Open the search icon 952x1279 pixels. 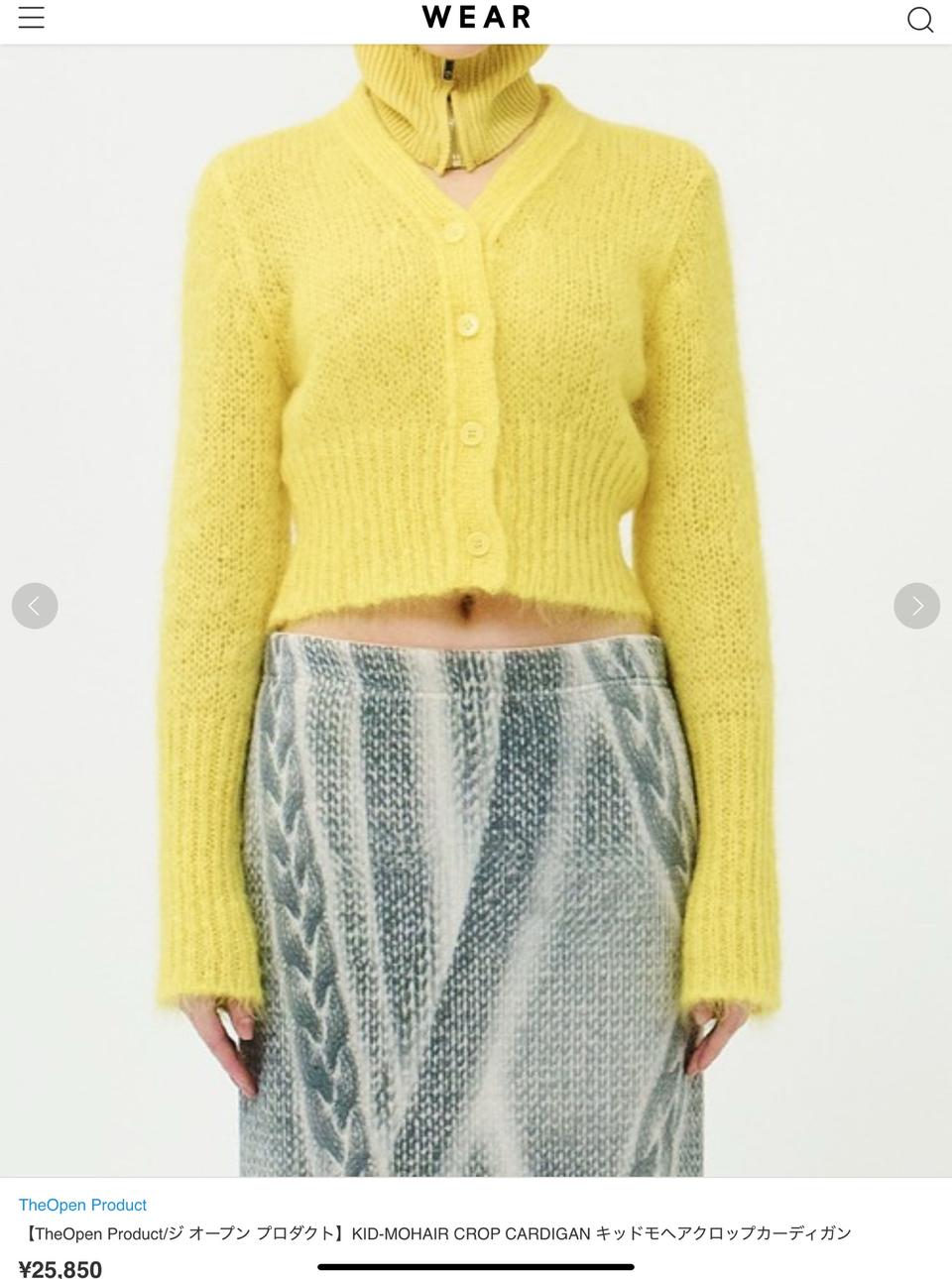click(x=920, y=20)
